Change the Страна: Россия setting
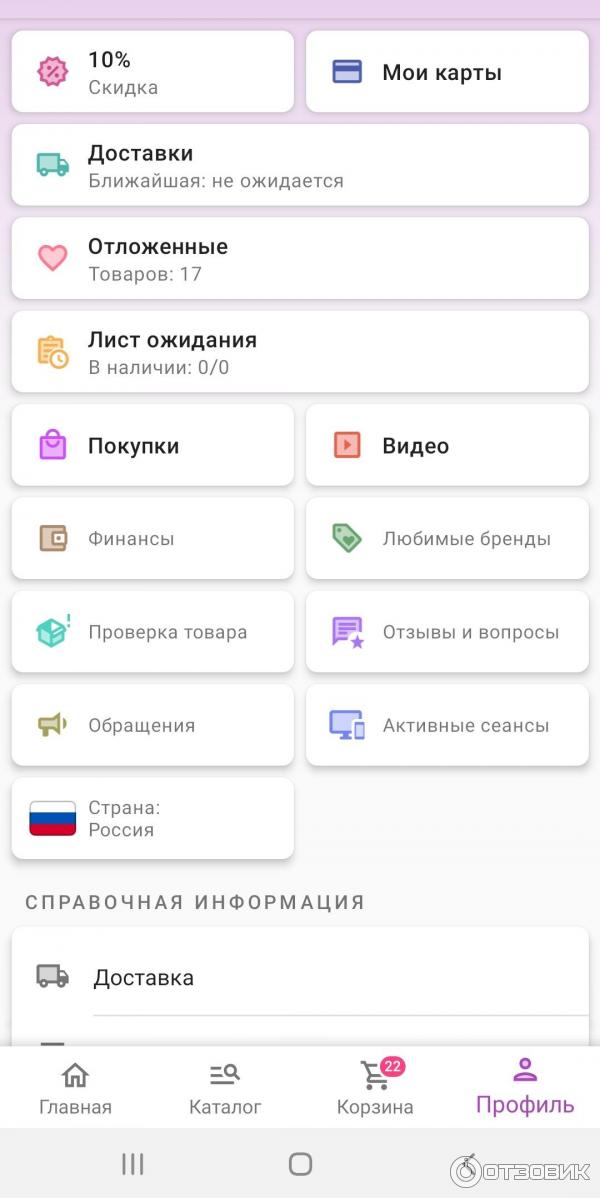600x1198 pixels. point(152,818)
